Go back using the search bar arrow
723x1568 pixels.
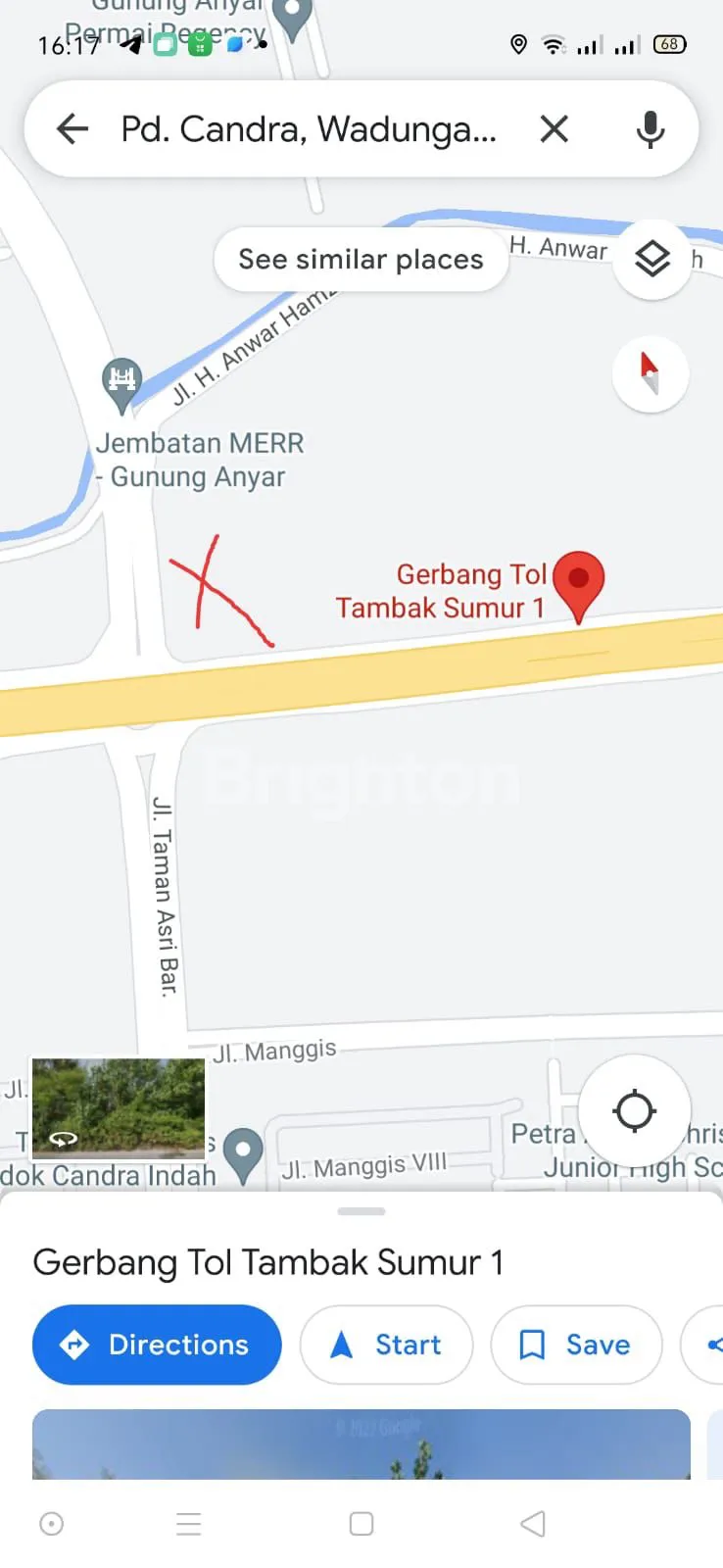[72, 128]
